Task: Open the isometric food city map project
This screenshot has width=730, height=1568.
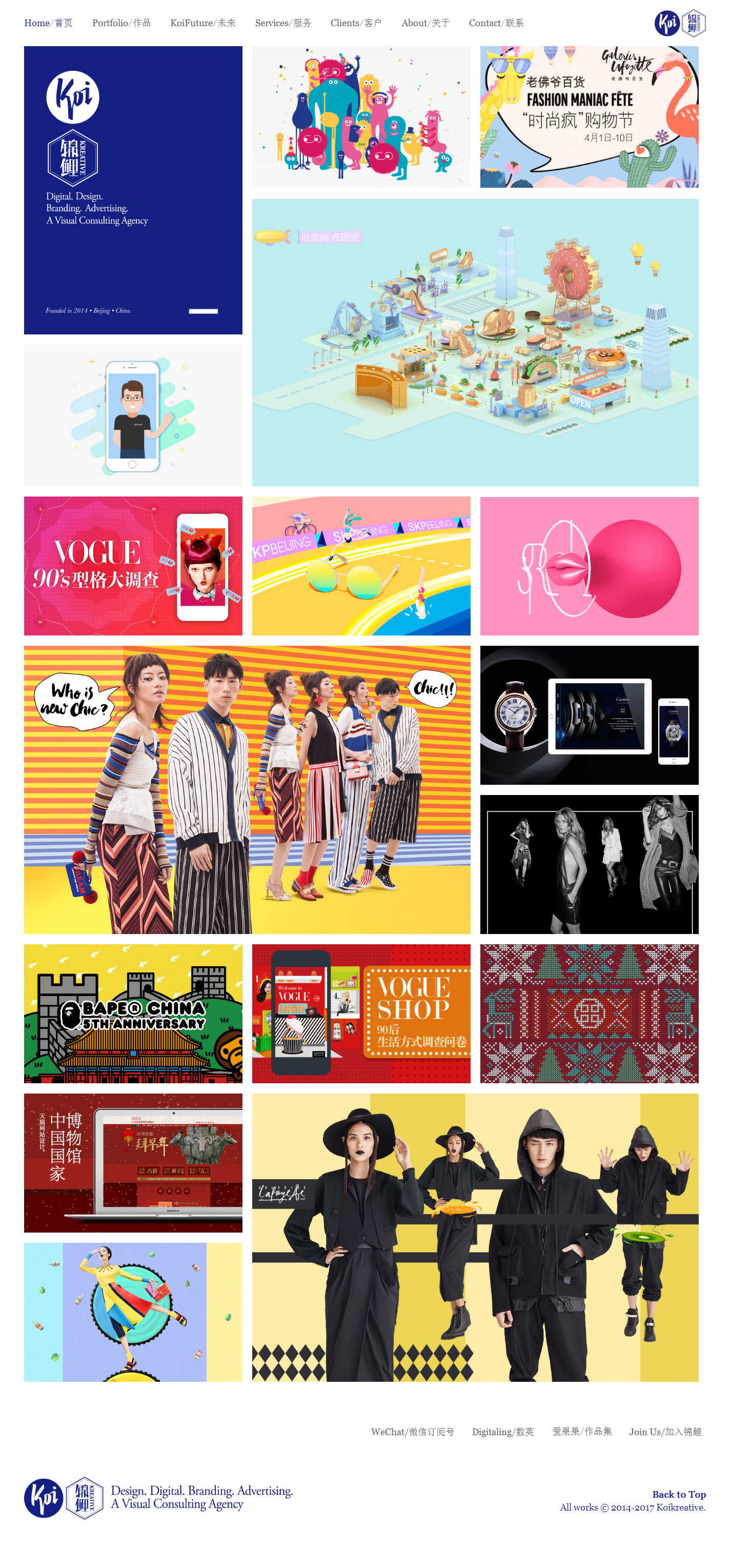Action: 475,342
